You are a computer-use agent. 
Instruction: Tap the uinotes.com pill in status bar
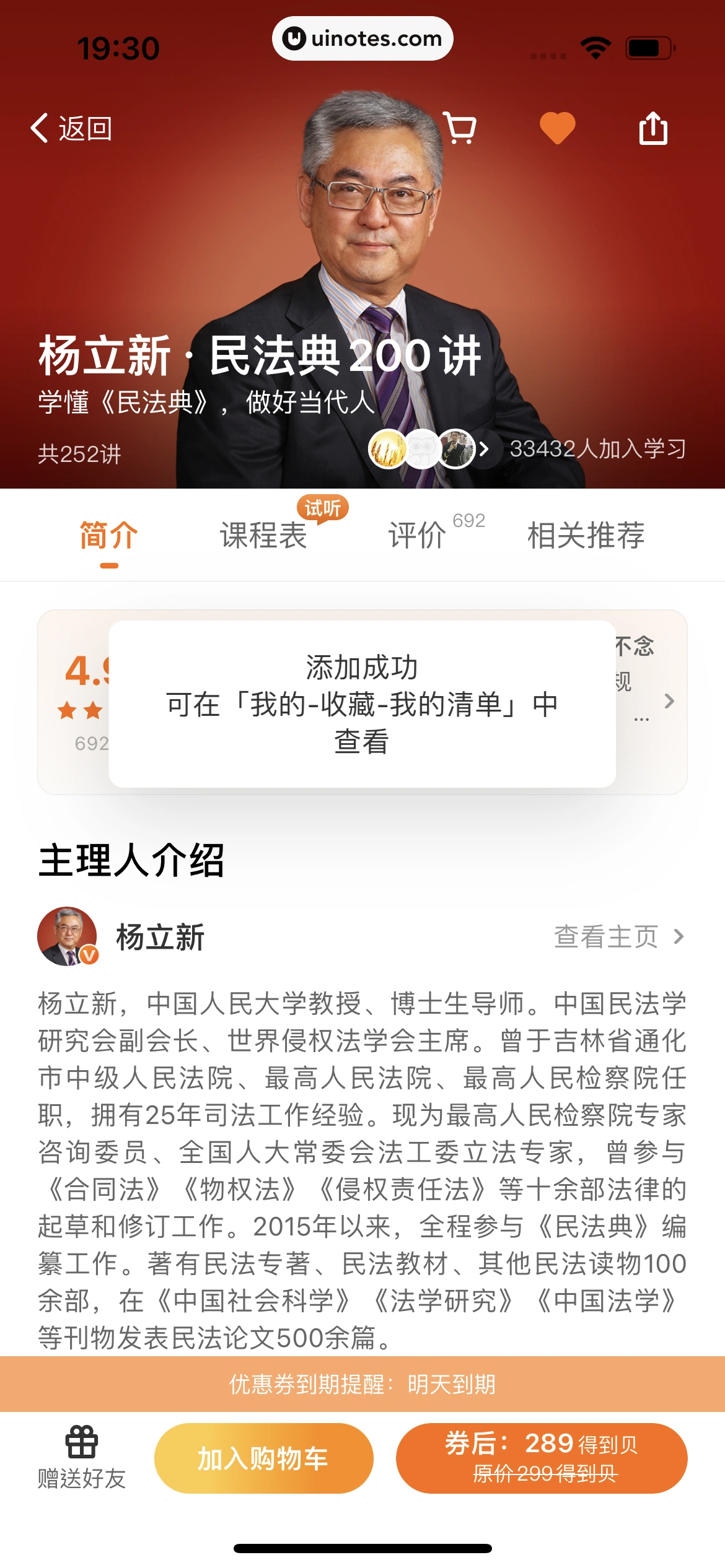click(x=362, y=38)
